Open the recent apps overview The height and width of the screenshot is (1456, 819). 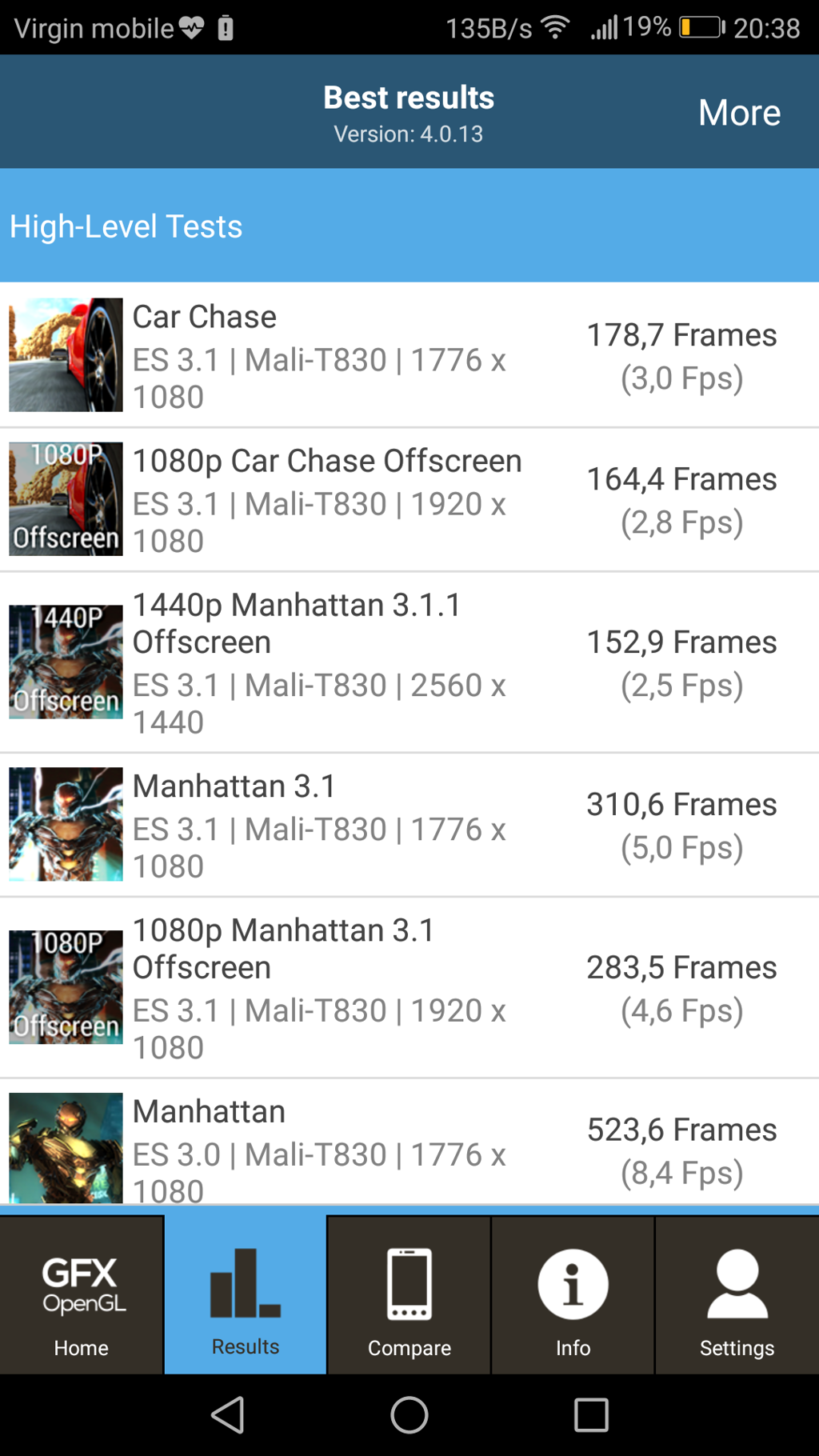(x=591, y=1415)
